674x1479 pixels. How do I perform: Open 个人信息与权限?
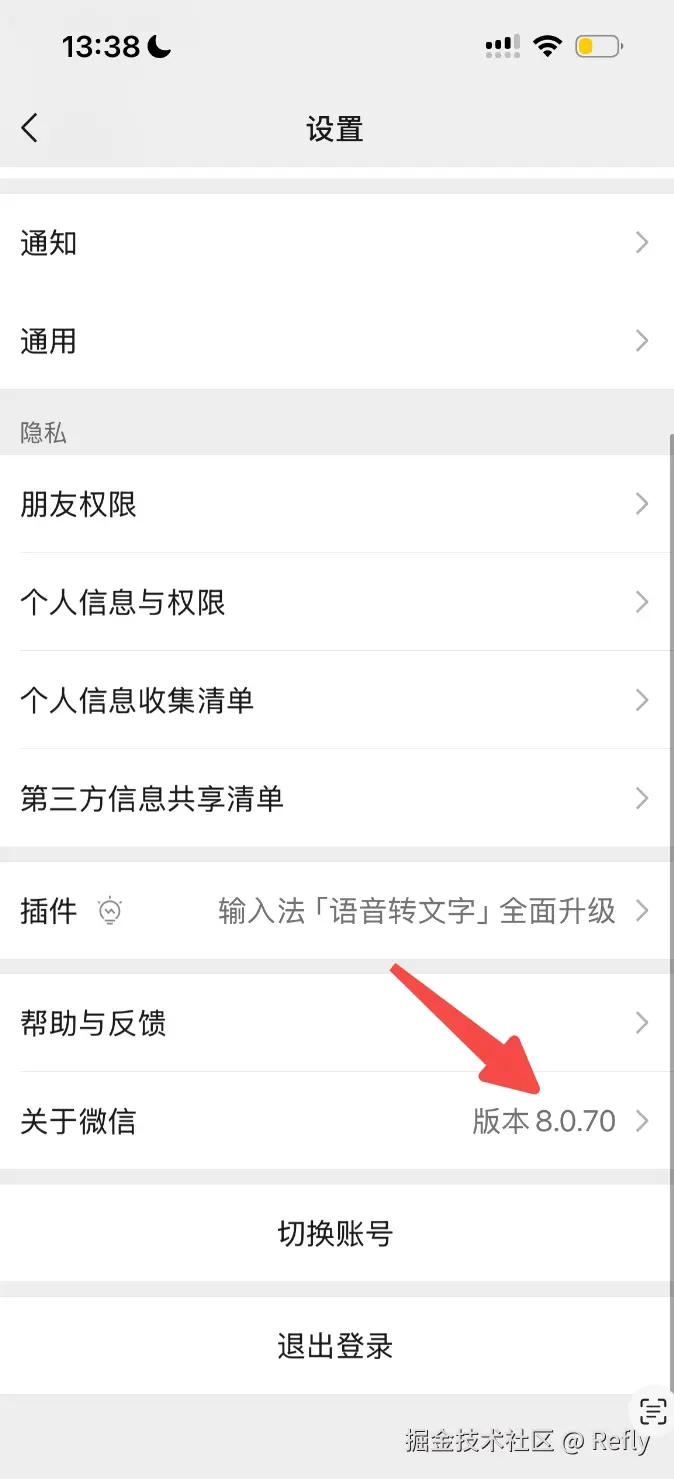tap(335, 602)
